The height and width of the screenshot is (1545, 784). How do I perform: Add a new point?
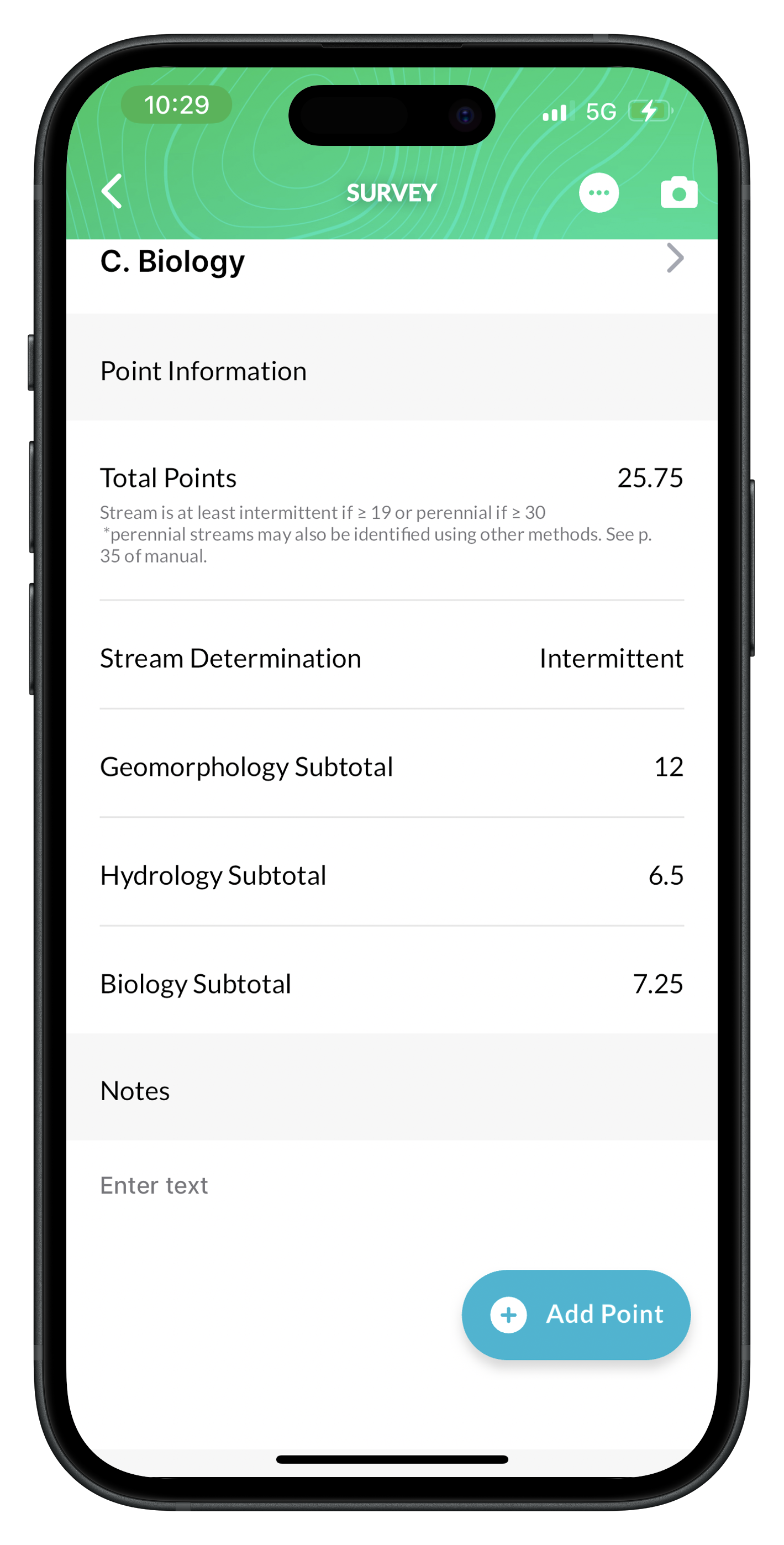click(576, 1314)
